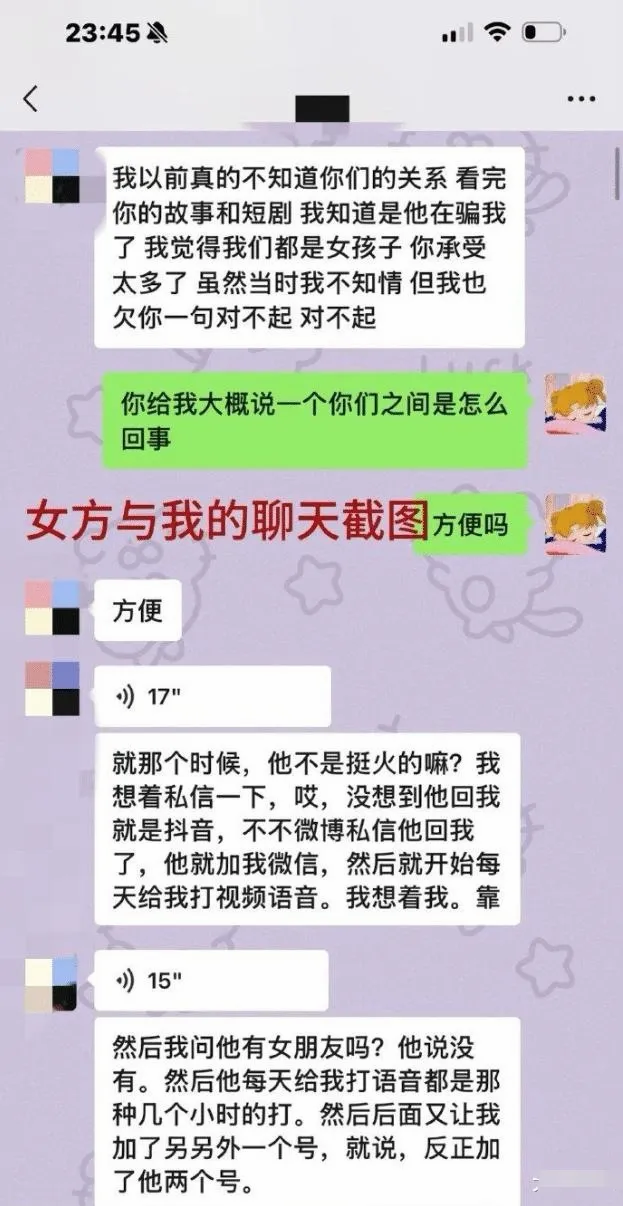This screenshot has height=1206, width=623.
Task: Play the 17-second voice message
Action: click(212, 697)
